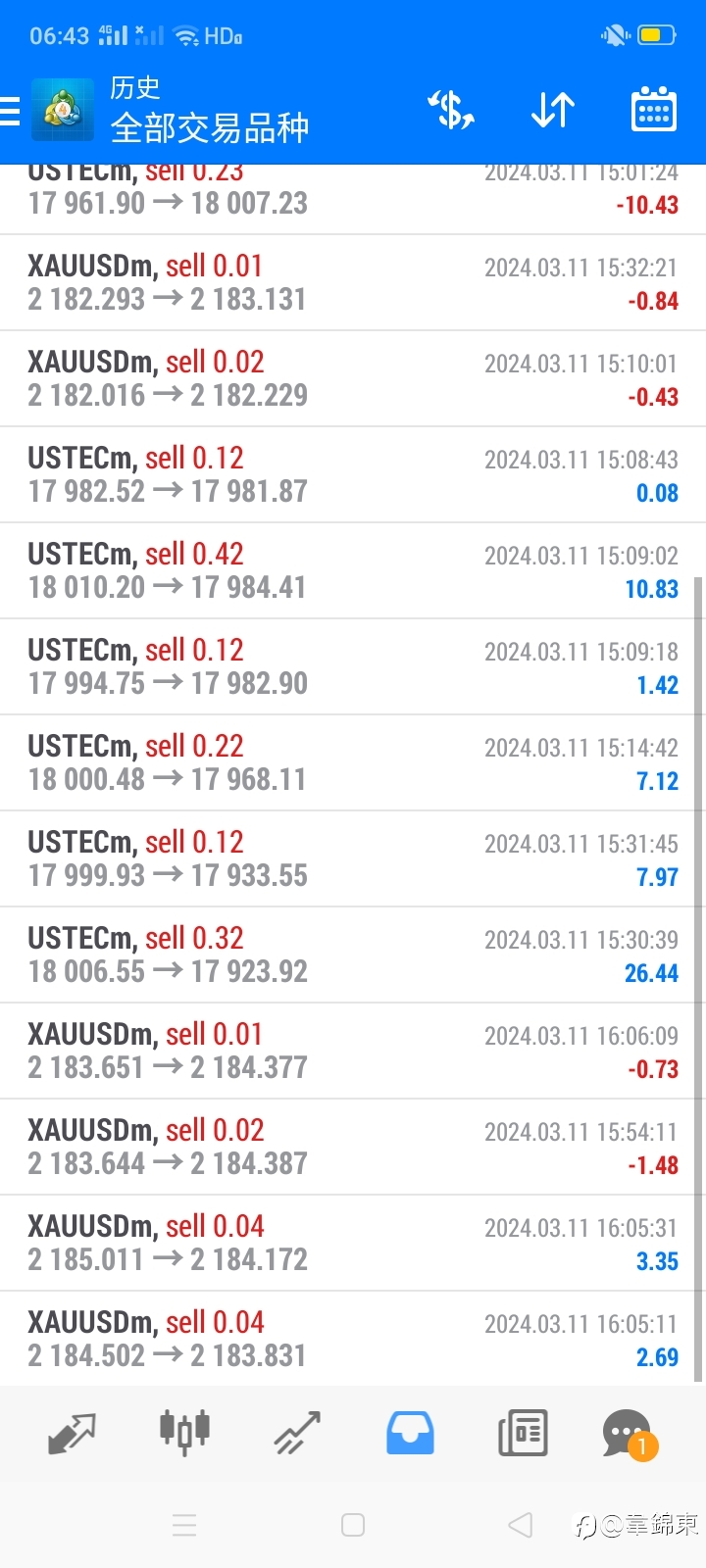
Task: Open the currency symbol filter icon
Action: (451, 110)
